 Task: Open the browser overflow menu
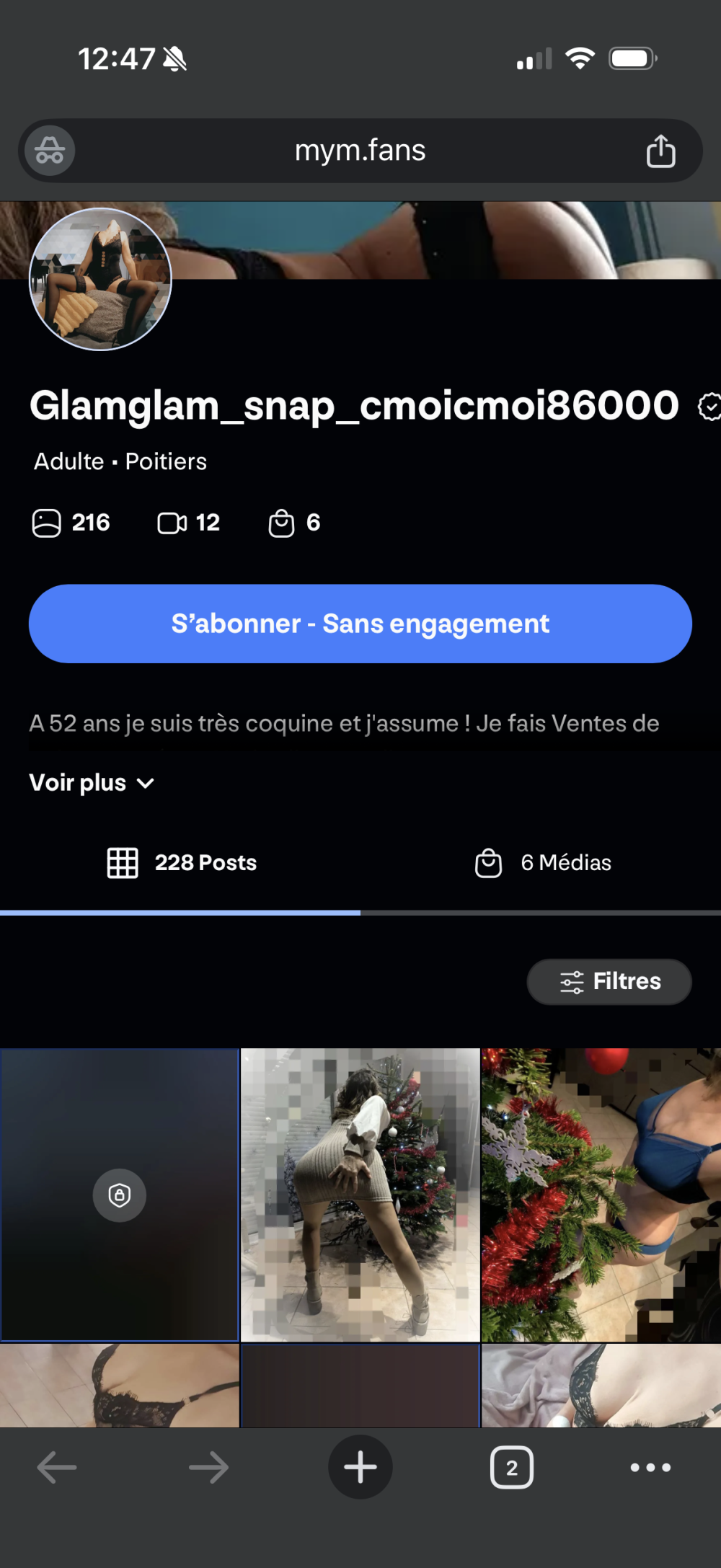[x=650, y=1468]
